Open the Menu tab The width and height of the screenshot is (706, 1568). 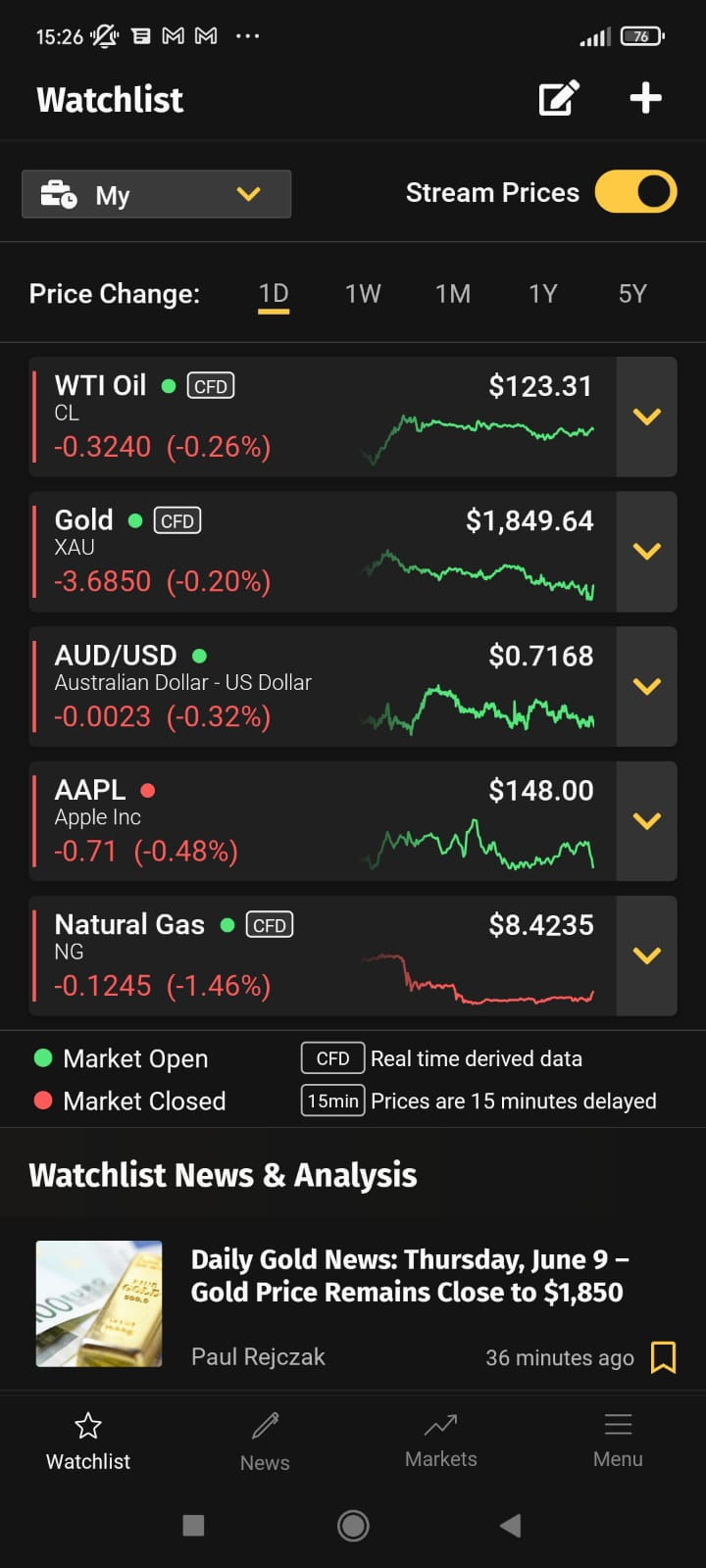pos(618,1441)
